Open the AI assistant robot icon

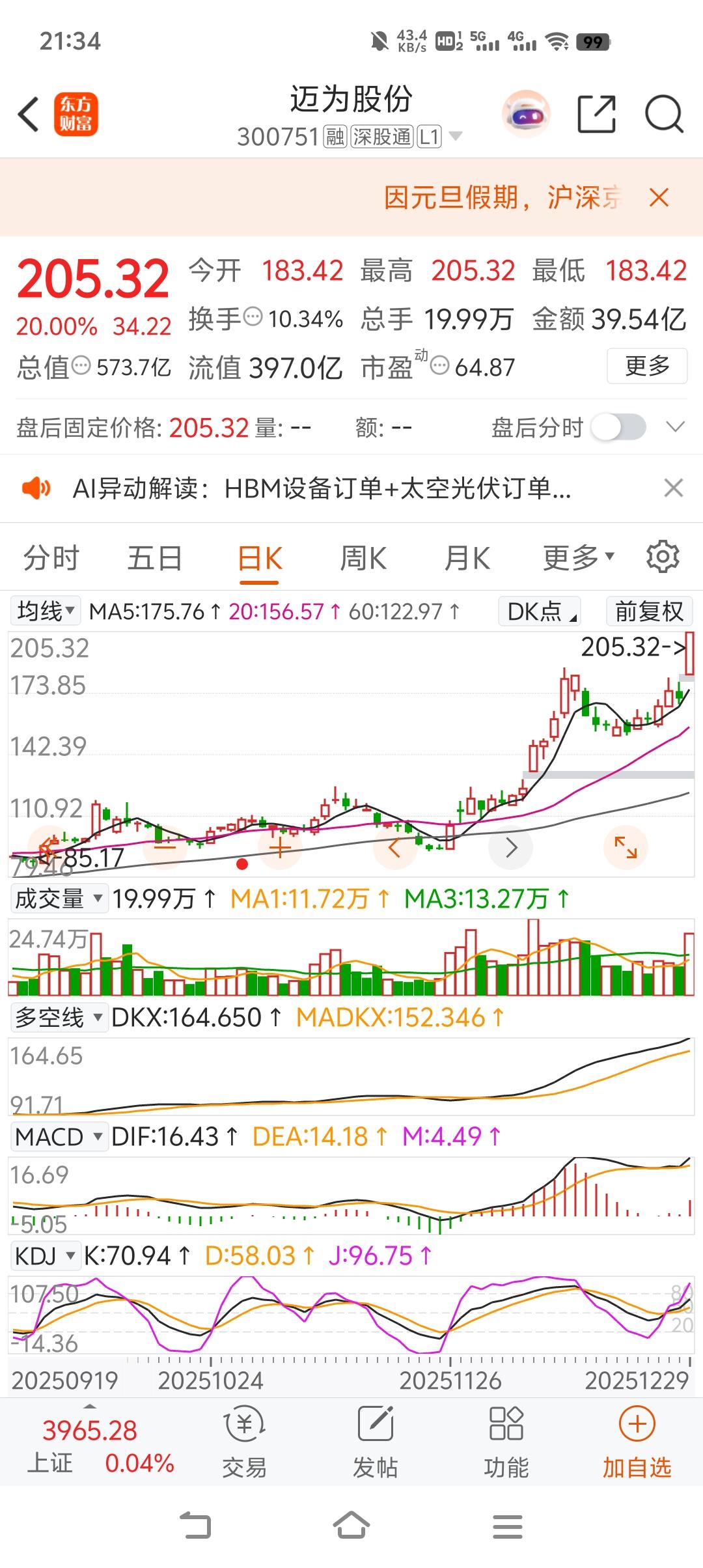pyautogui.click(x=526, y=115)
